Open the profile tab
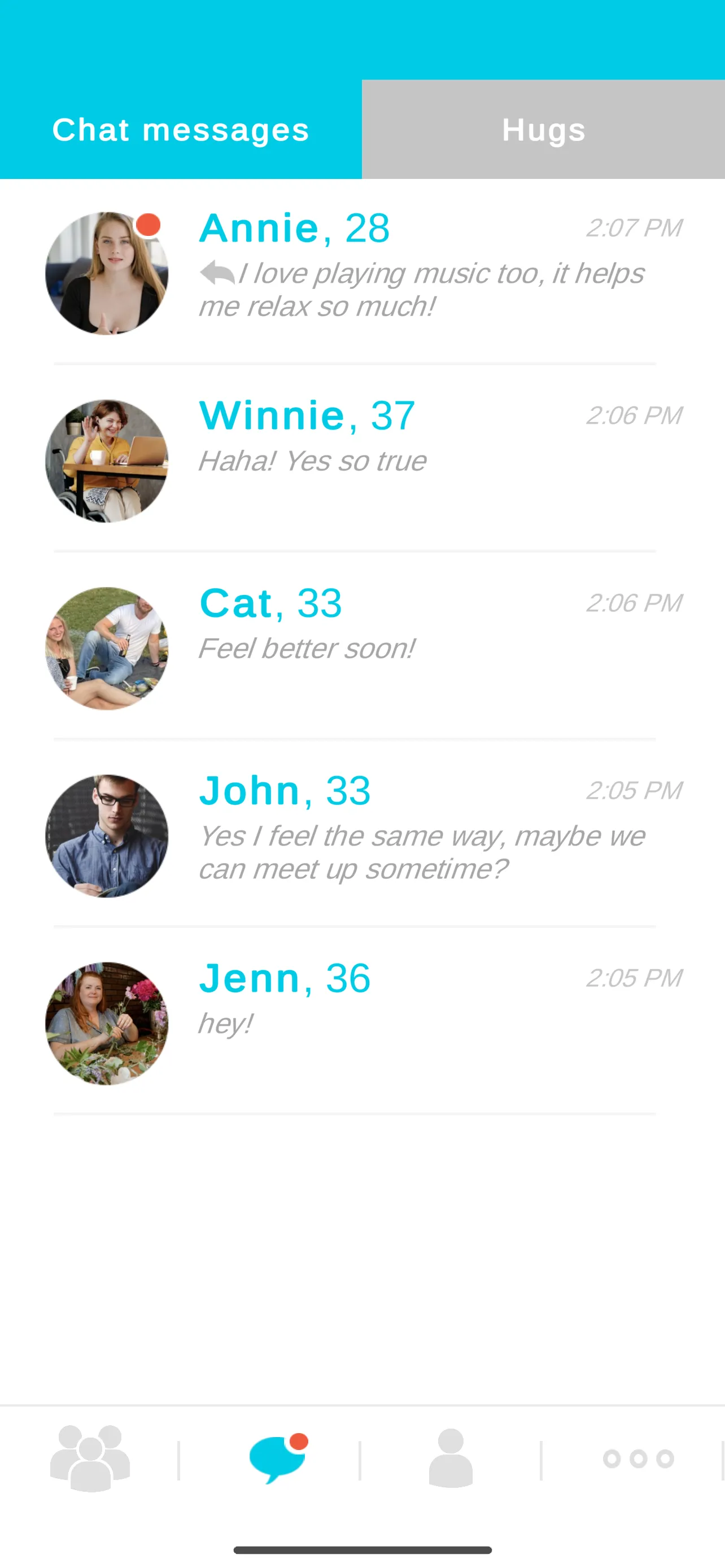The width and height of the screenshot is (725, 1568). [451, 1458]
